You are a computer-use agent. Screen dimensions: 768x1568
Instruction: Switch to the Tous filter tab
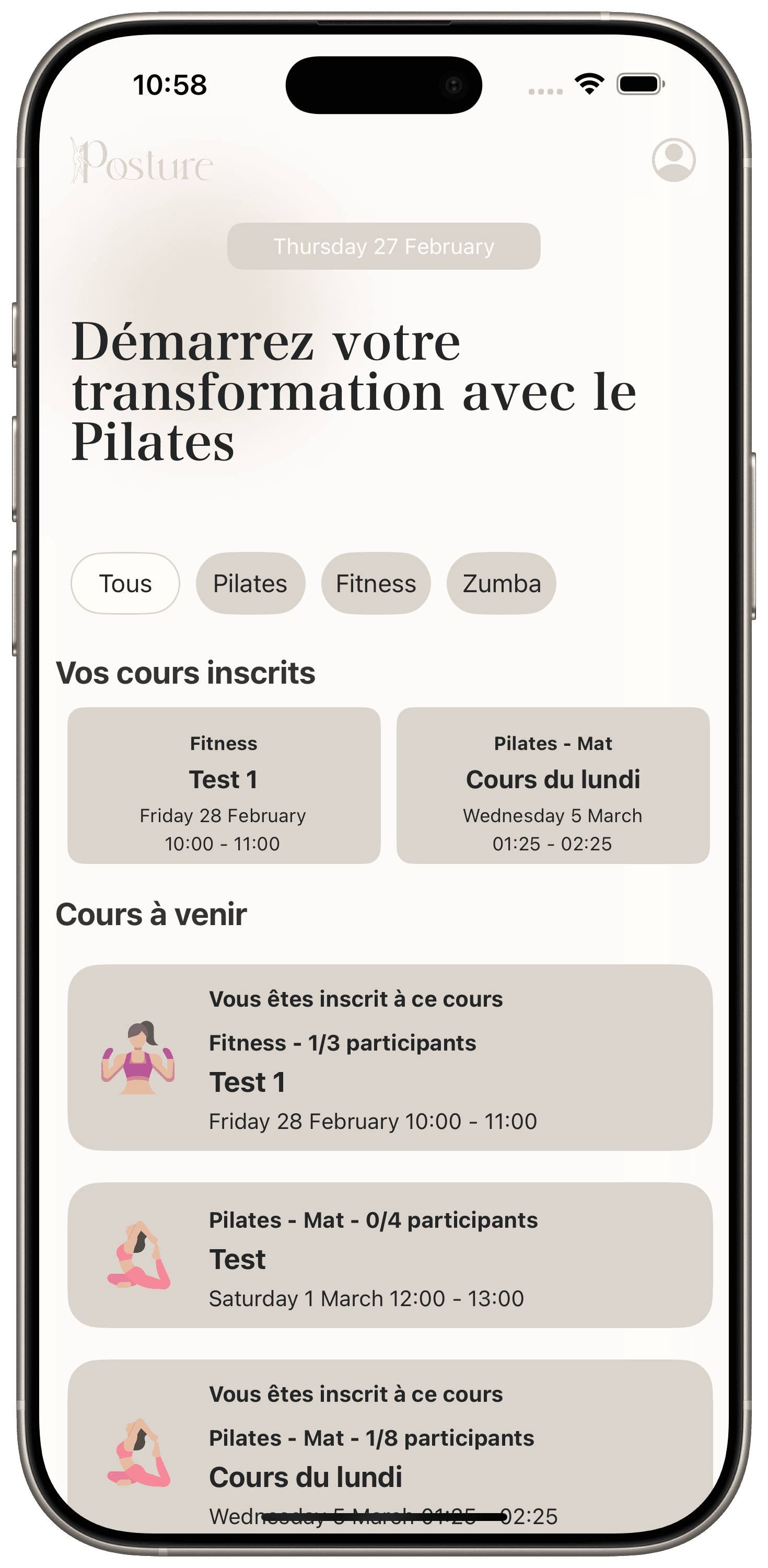pyautogui.click(x=124, y=583)
